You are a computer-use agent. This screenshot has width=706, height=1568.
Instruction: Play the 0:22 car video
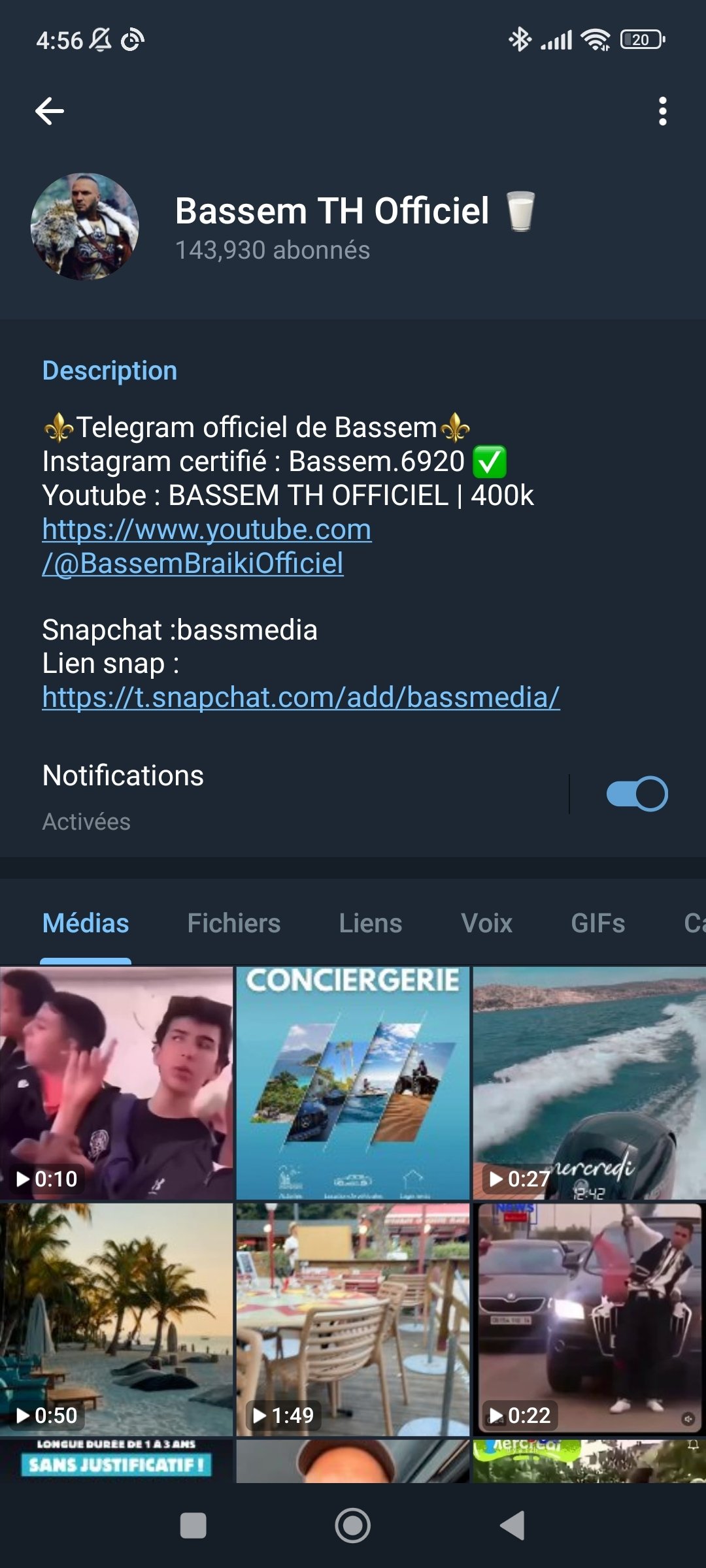point(590,1320)
